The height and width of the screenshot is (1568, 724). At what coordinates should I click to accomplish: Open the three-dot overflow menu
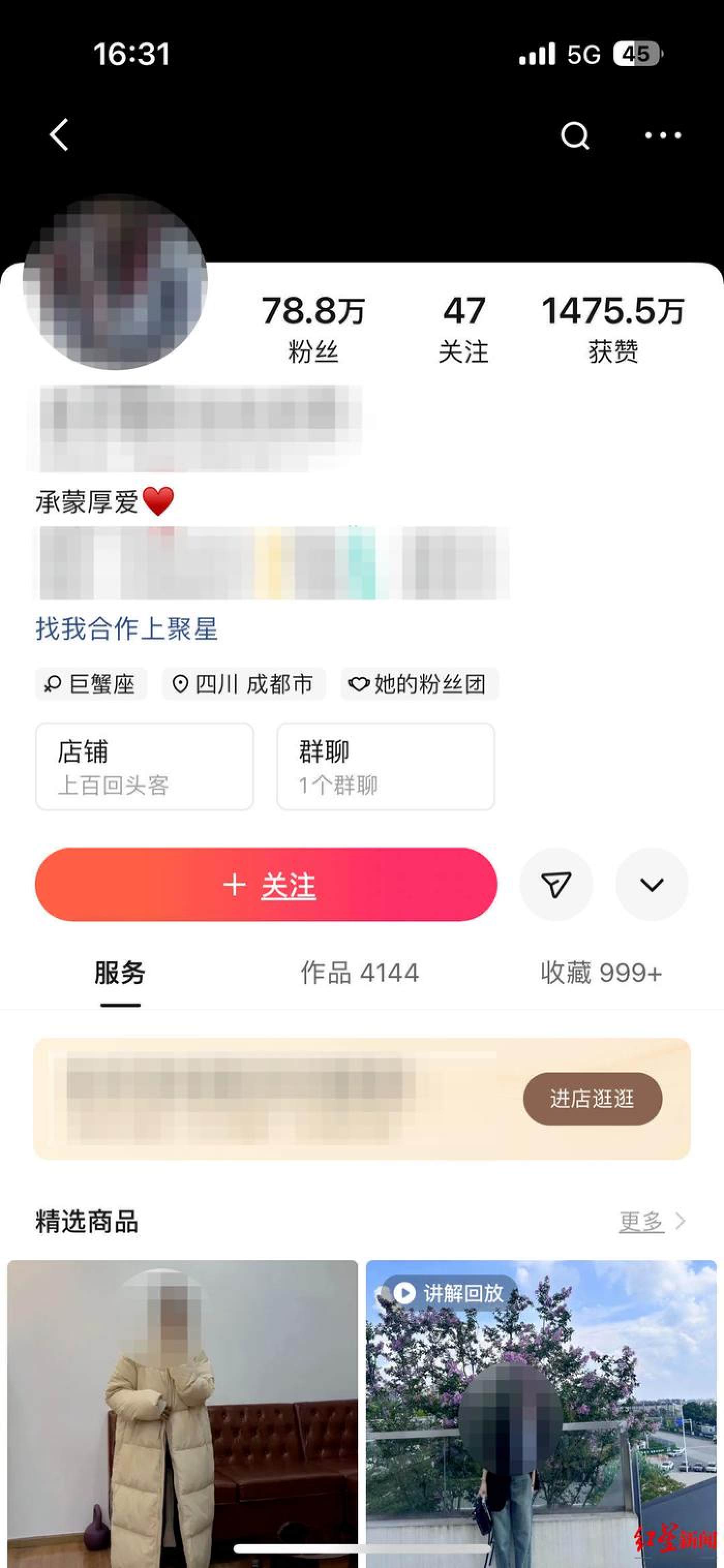point(663,135)
